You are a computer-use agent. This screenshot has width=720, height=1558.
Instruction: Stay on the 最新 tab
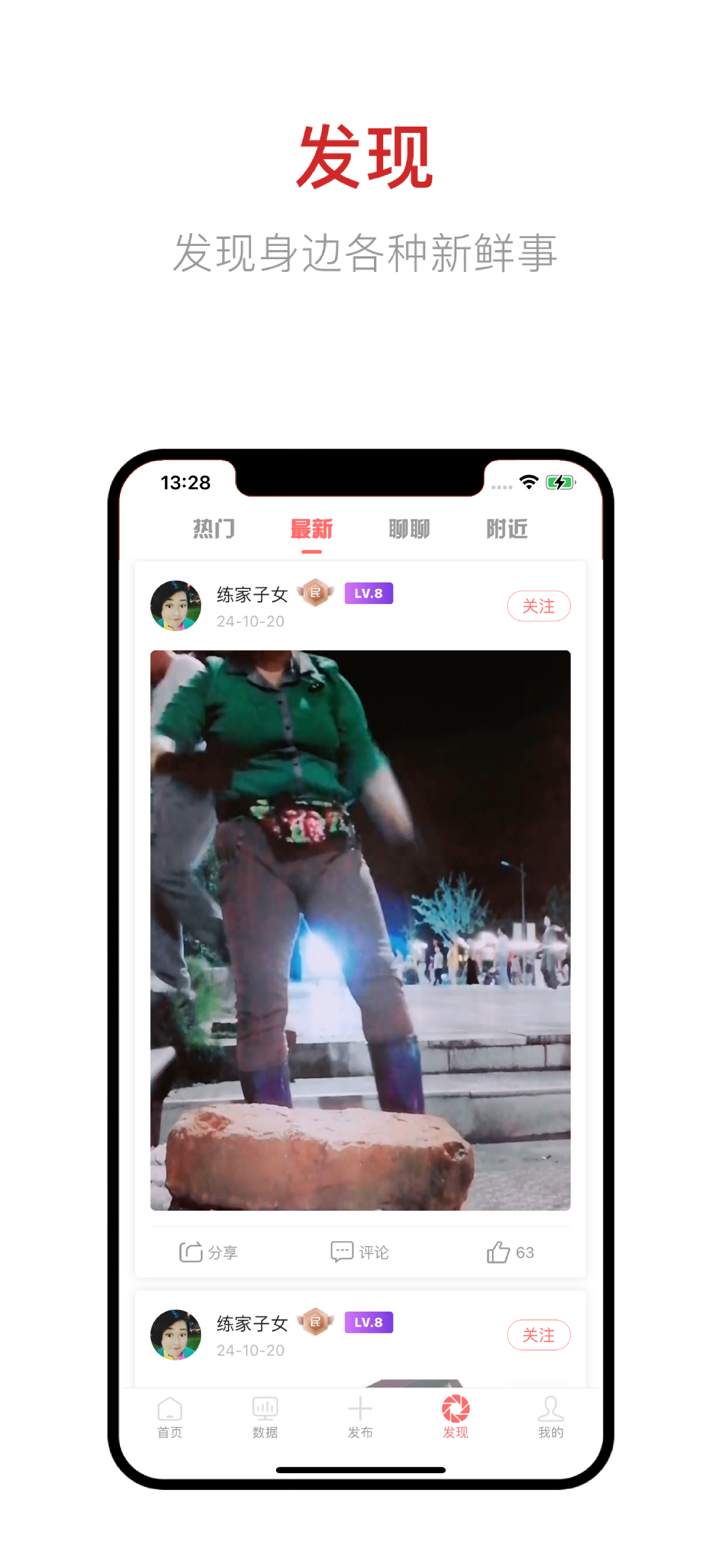point(312,529)
